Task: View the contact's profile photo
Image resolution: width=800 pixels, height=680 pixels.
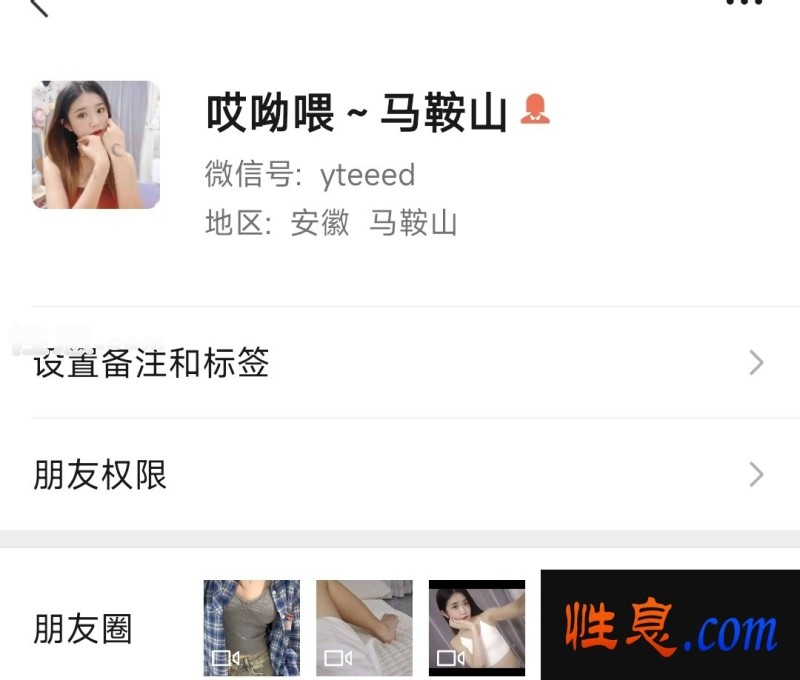Action: click(96, 145)
